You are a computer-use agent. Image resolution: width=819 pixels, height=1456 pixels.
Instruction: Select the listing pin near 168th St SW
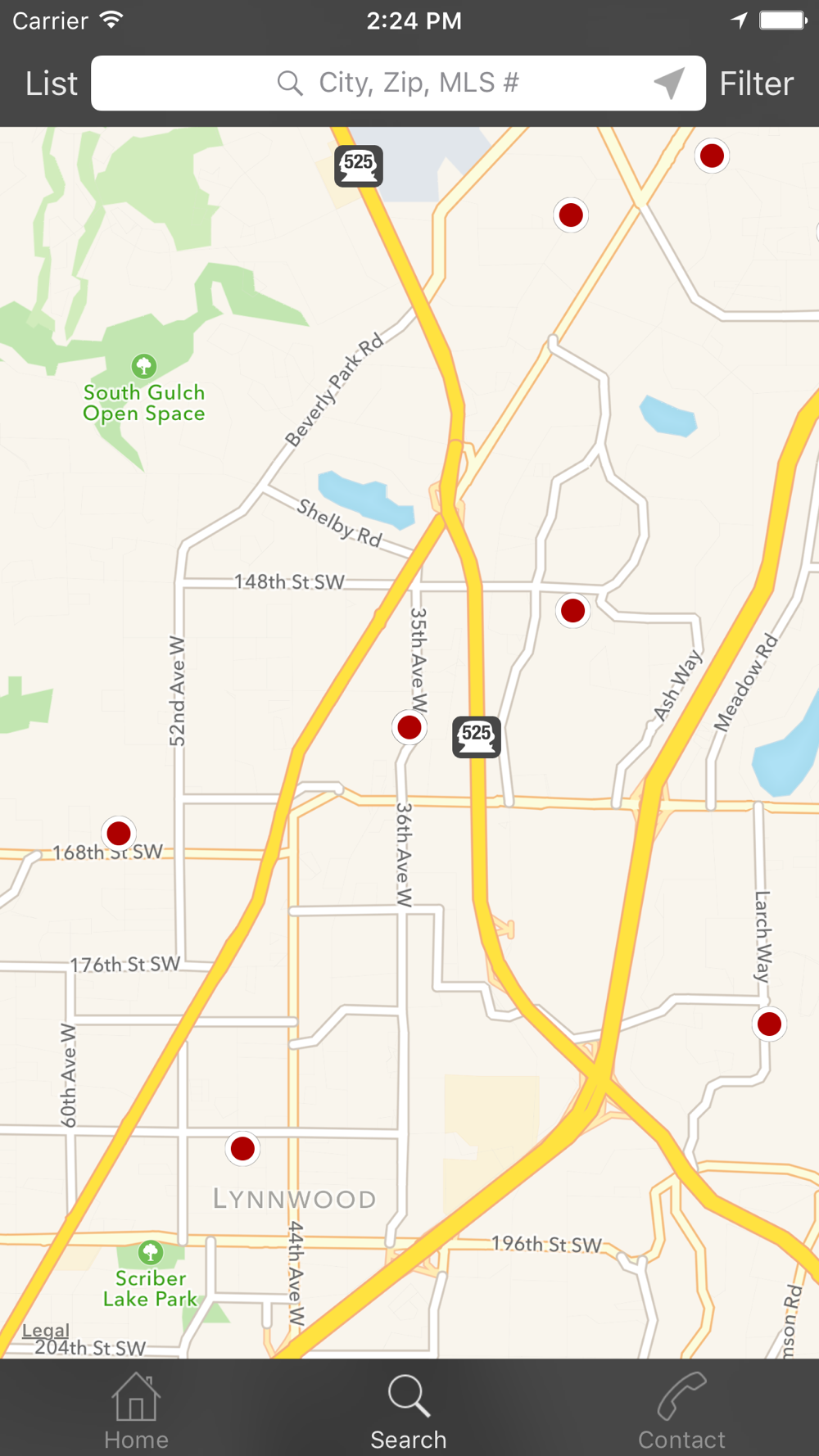(x=119, y=833)
